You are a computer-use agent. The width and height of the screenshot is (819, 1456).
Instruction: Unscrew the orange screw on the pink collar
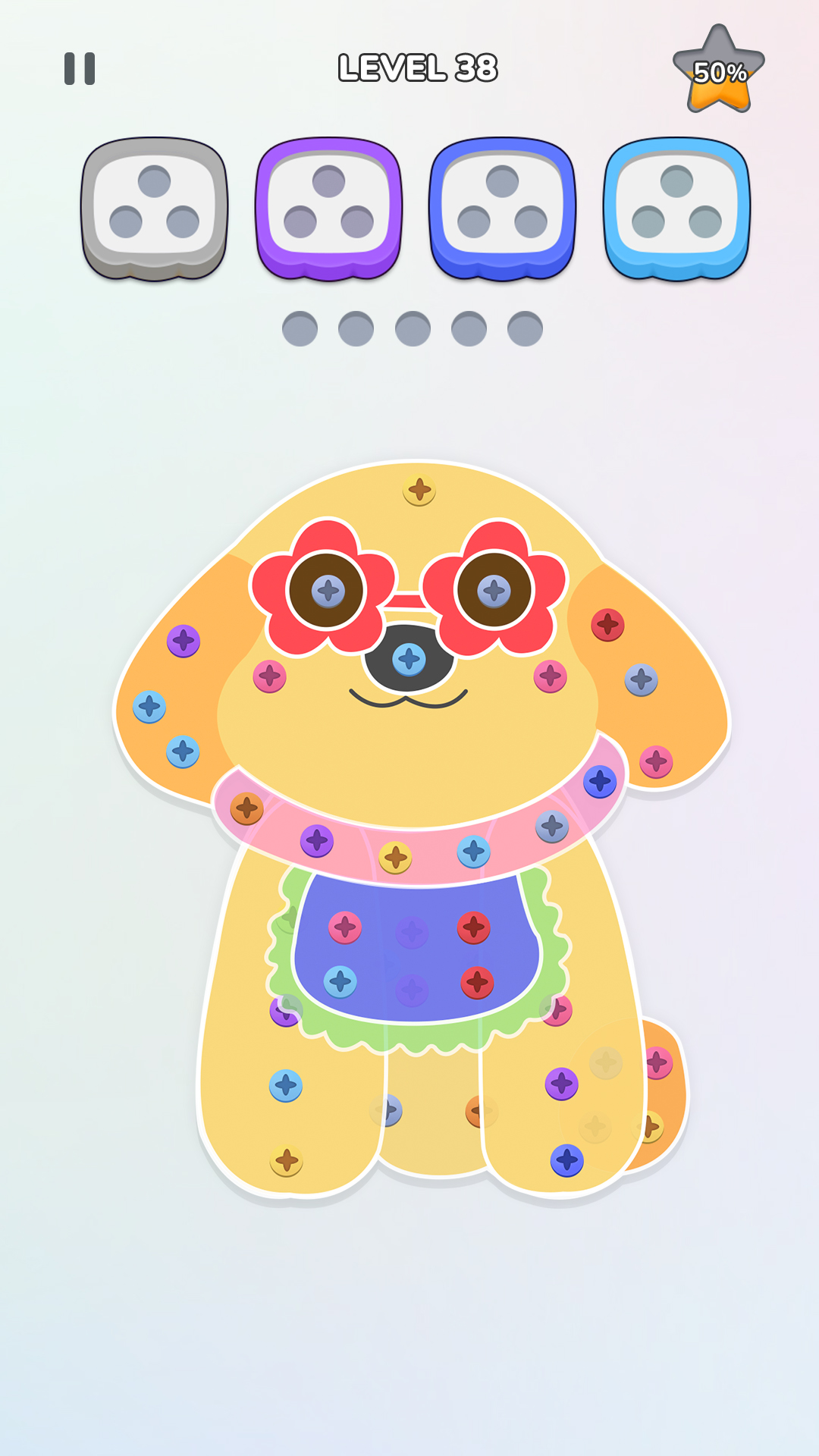click(246, 808)
